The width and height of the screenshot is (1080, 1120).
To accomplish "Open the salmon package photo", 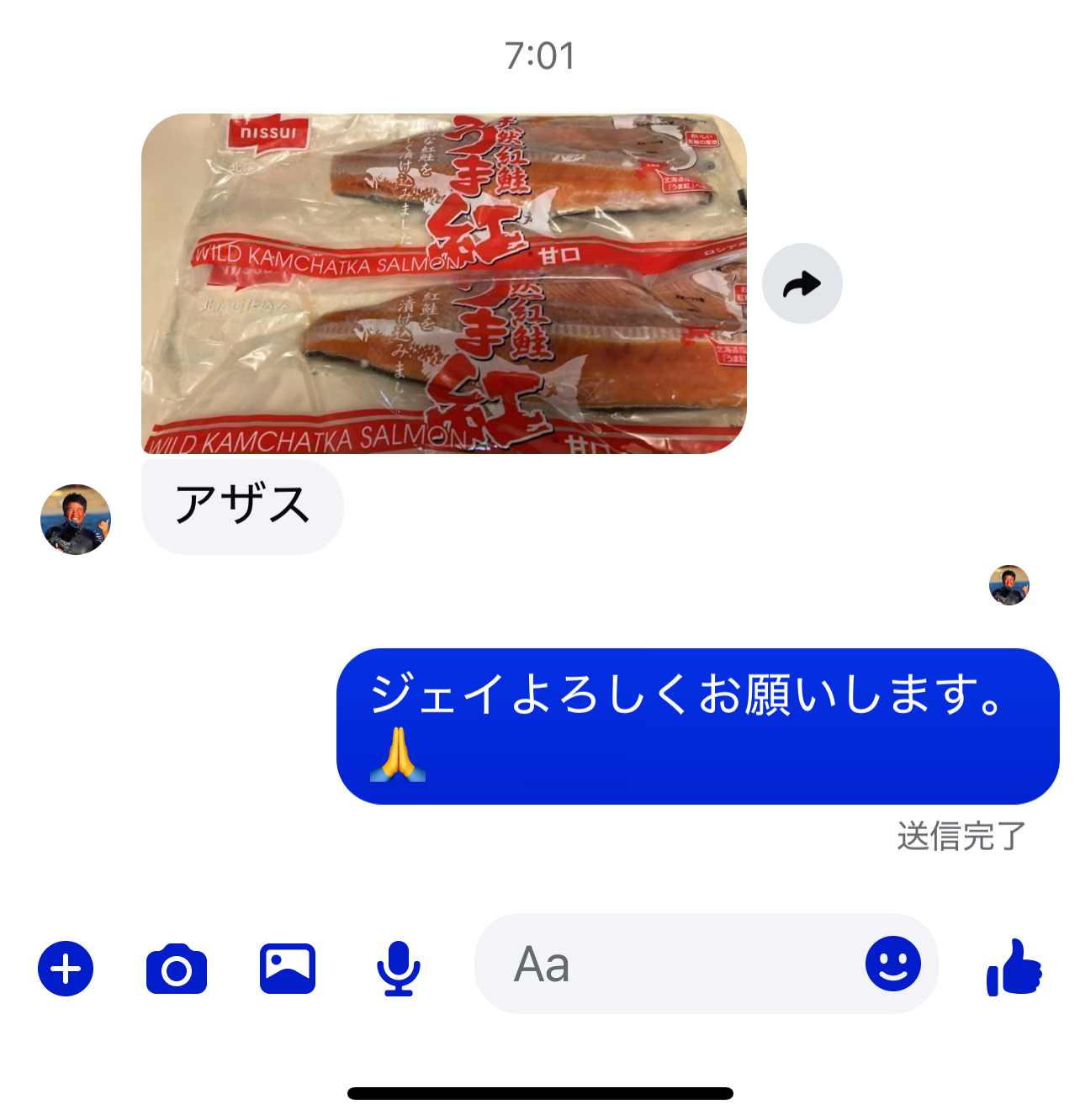I will (x=443, y=283).
